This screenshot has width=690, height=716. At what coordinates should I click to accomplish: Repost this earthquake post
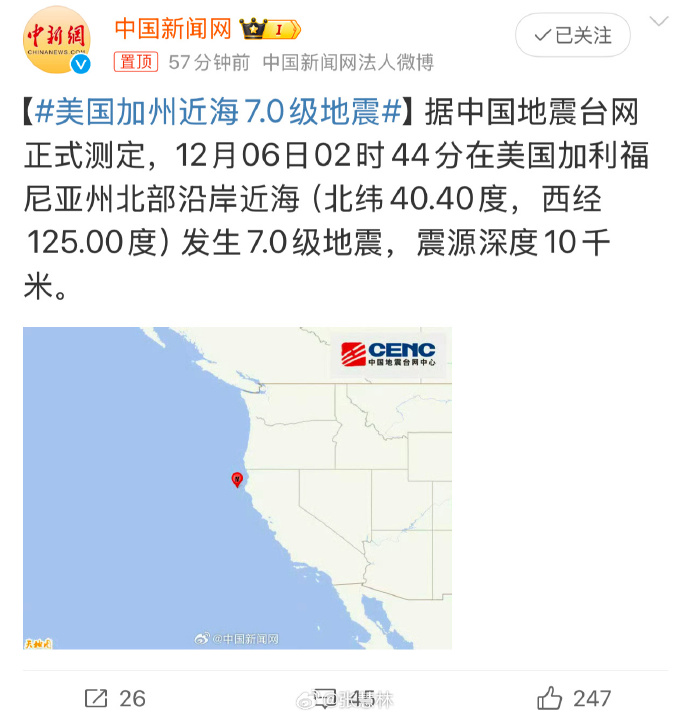click(115, 697)
